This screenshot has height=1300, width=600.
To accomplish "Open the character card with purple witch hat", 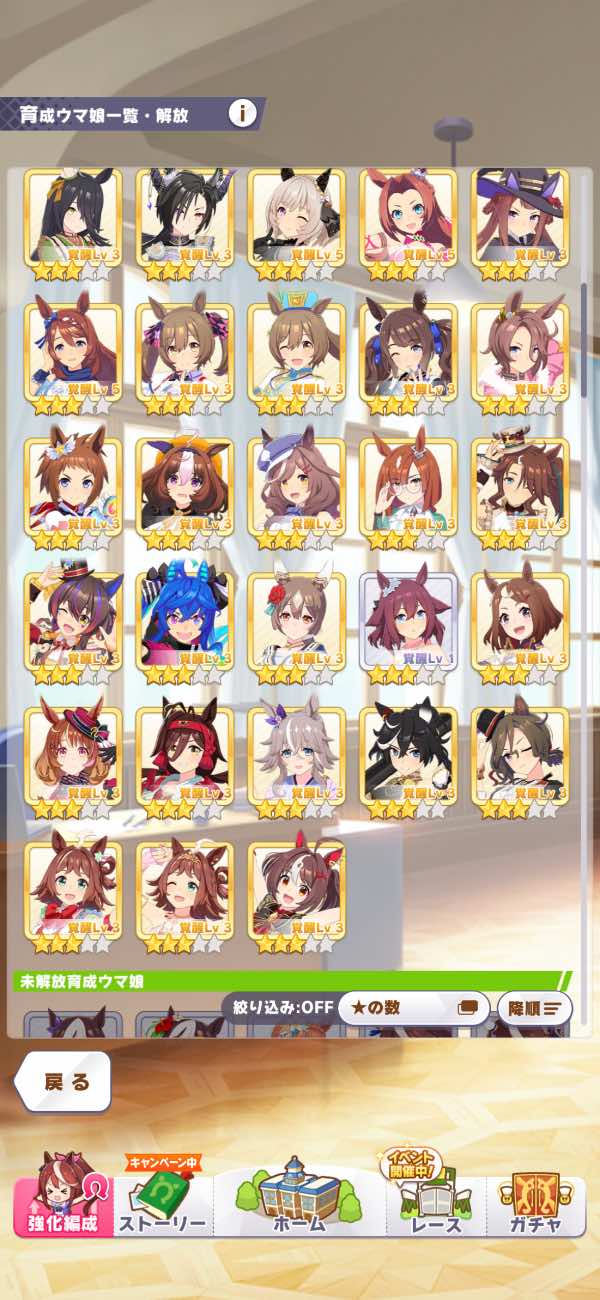I will 520,223.
